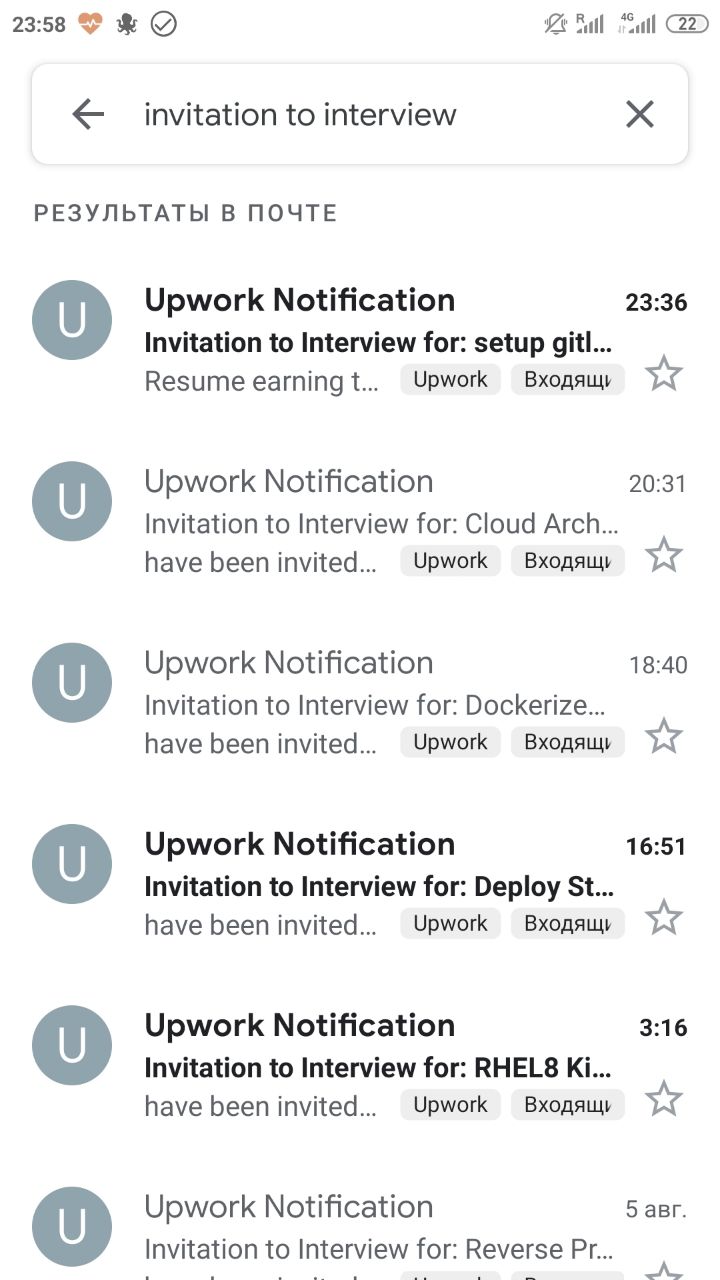The image size is (720, 1280).
Task: Open the Cloud Arch... invitation email
Action: (x=360, y=521)
